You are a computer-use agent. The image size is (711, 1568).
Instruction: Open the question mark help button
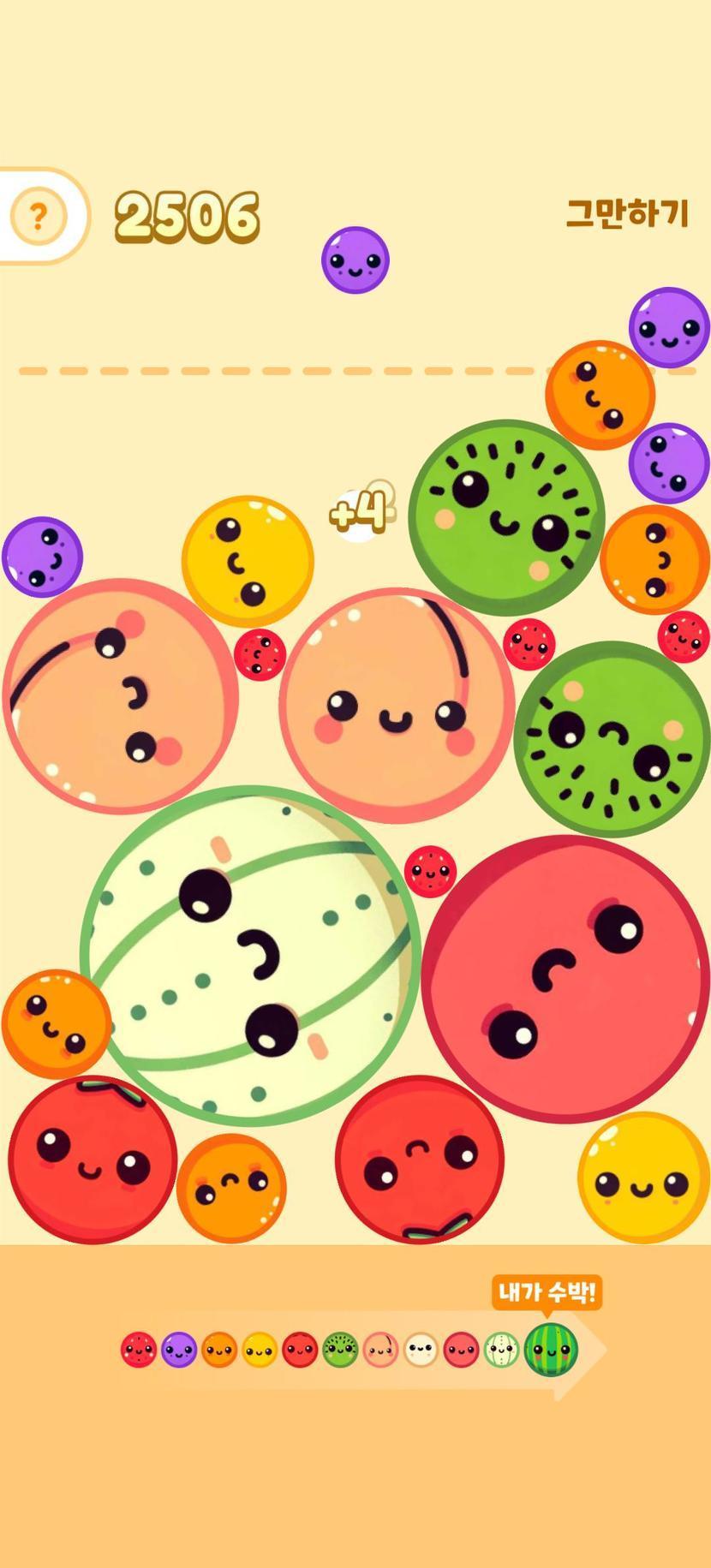click(37, 216)
